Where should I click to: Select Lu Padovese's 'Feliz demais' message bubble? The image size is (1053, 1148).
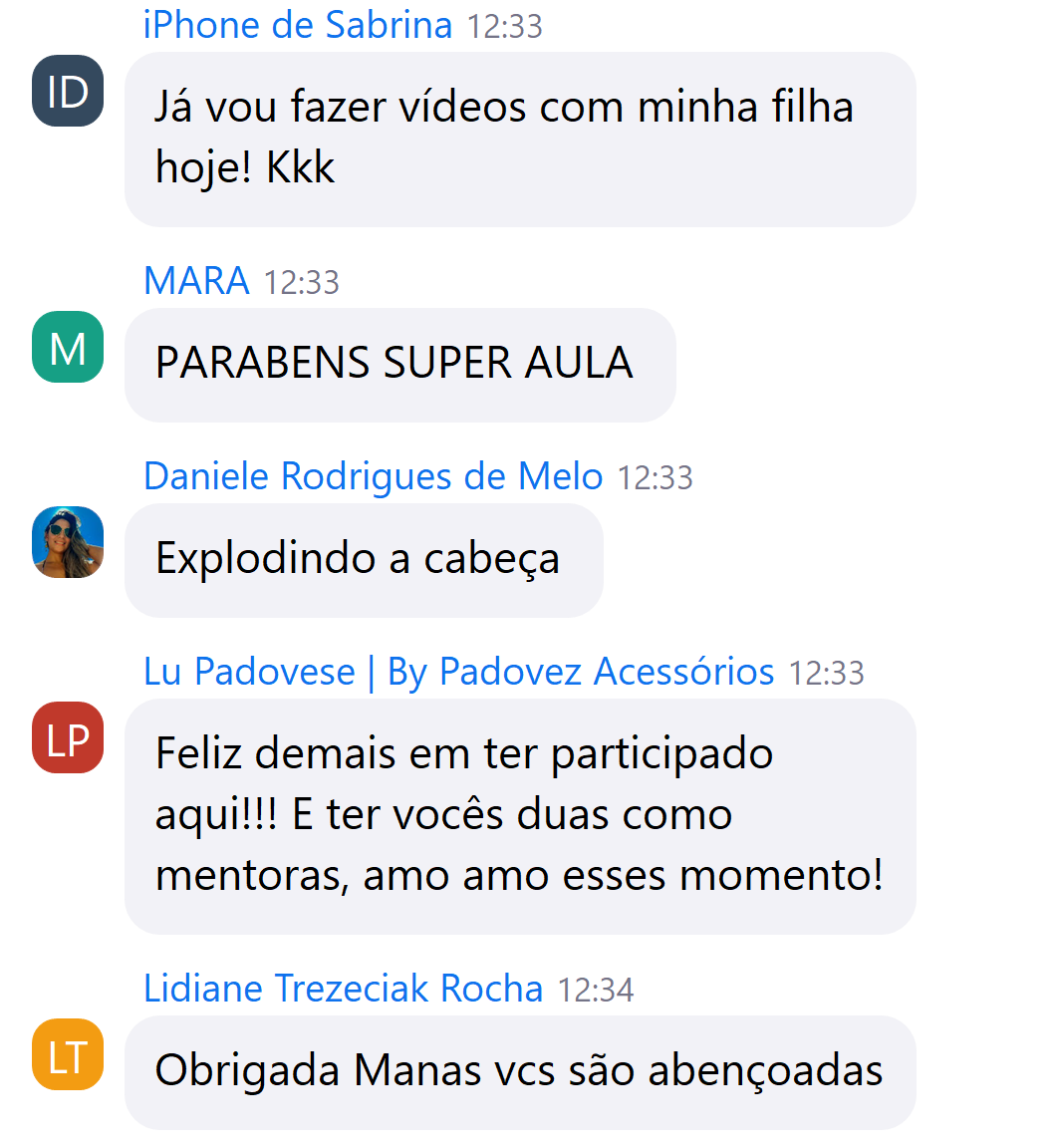518,814
